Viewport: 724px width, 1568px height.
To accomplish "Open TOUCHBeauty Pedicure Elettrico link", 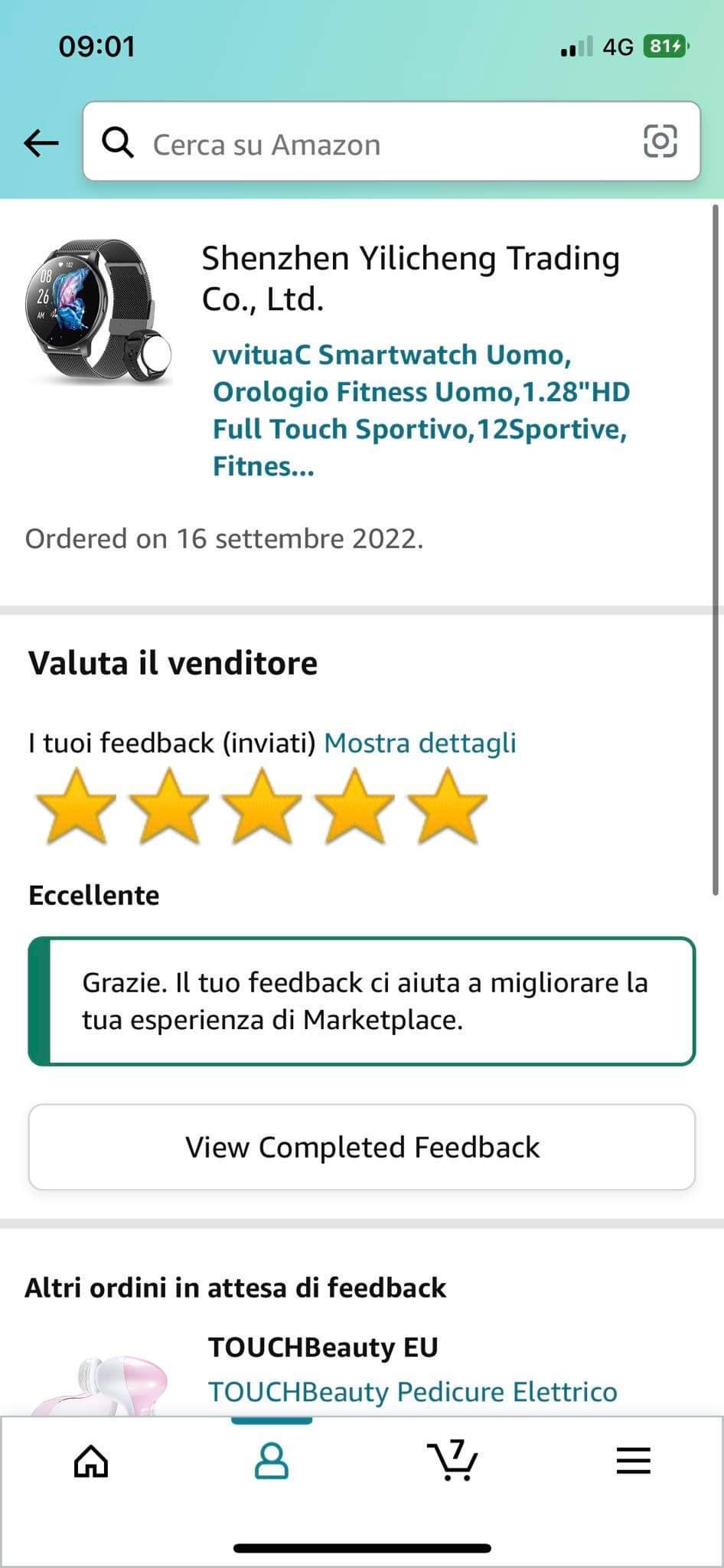I will [x=412, y=1391].
